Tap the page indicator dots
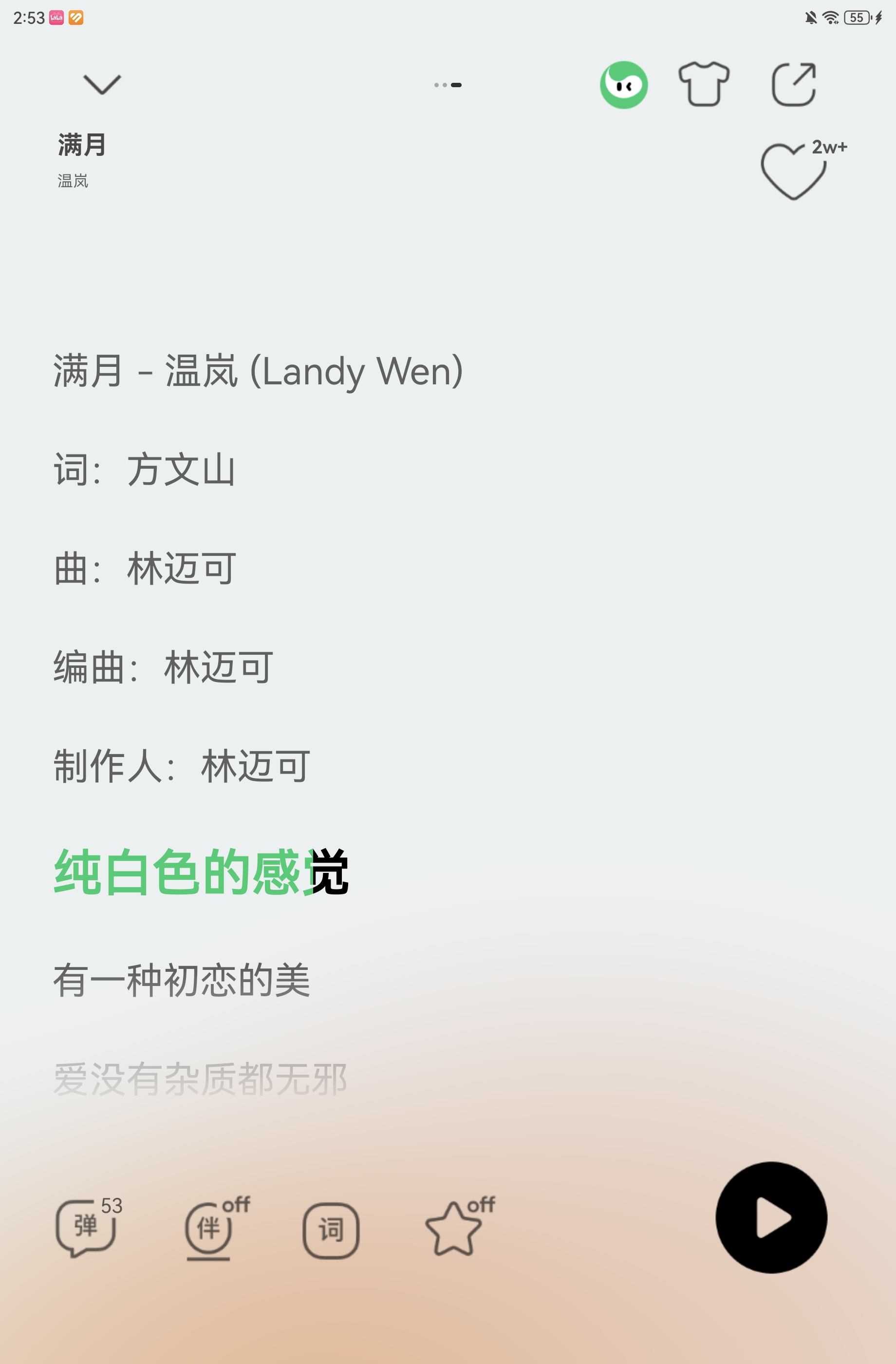Screen dimensions: 896x1364 (448, 85)
